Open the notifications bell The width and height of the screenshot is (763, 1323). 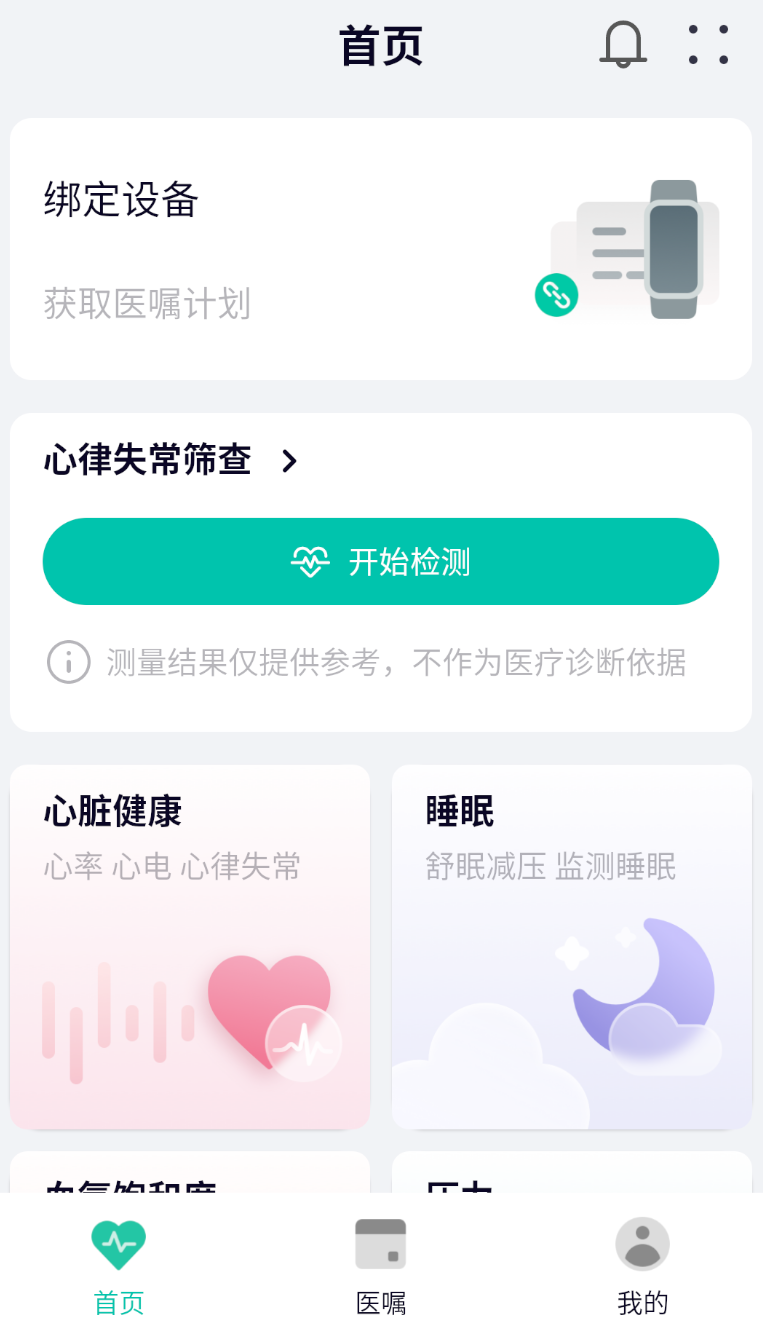point(622,45)
